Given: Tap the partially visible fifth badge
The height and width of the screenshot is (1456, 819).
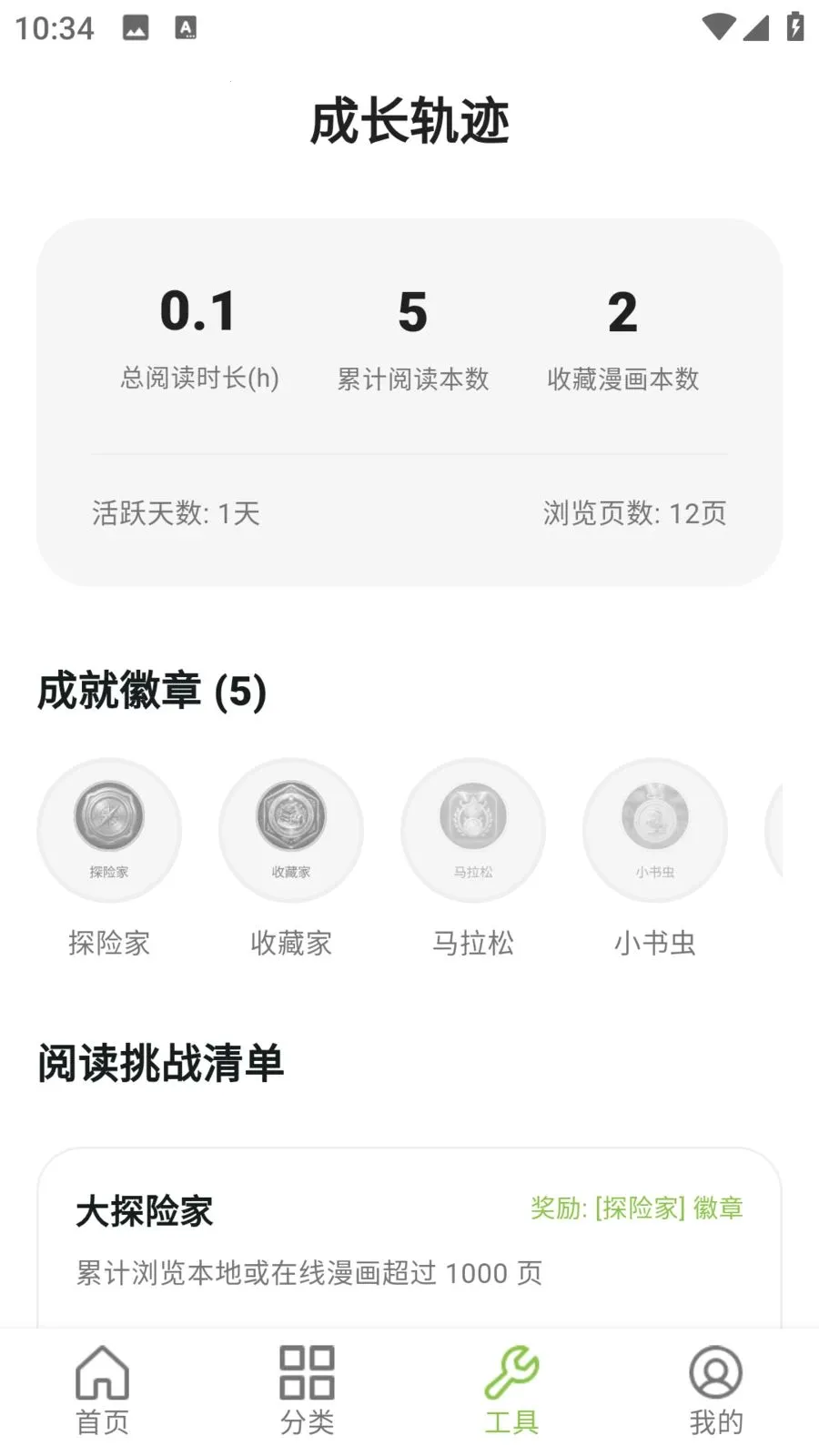Looking at the screenshot, I should click(792, 828).
